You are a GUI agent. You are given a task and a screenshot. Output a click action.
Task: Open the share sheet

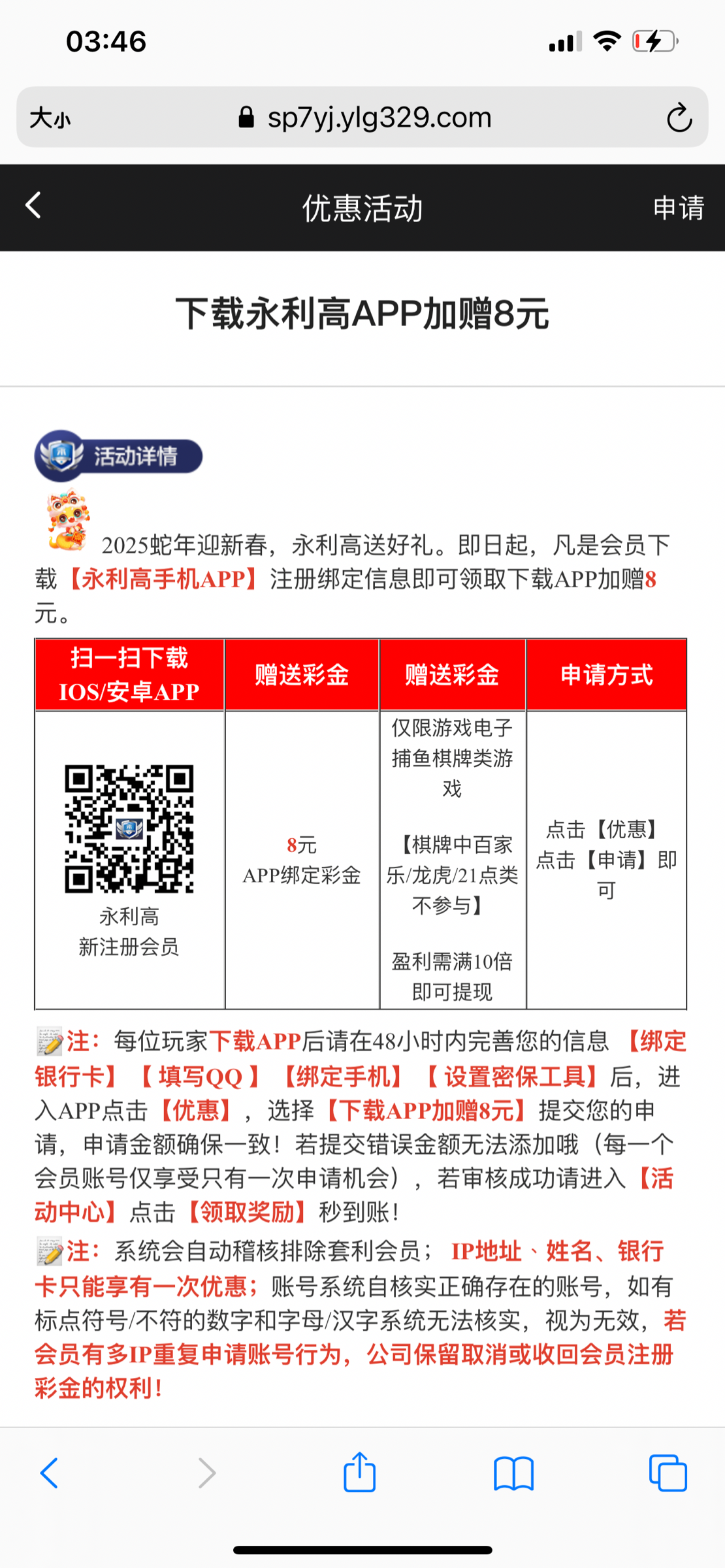(x=360, y=1473)
